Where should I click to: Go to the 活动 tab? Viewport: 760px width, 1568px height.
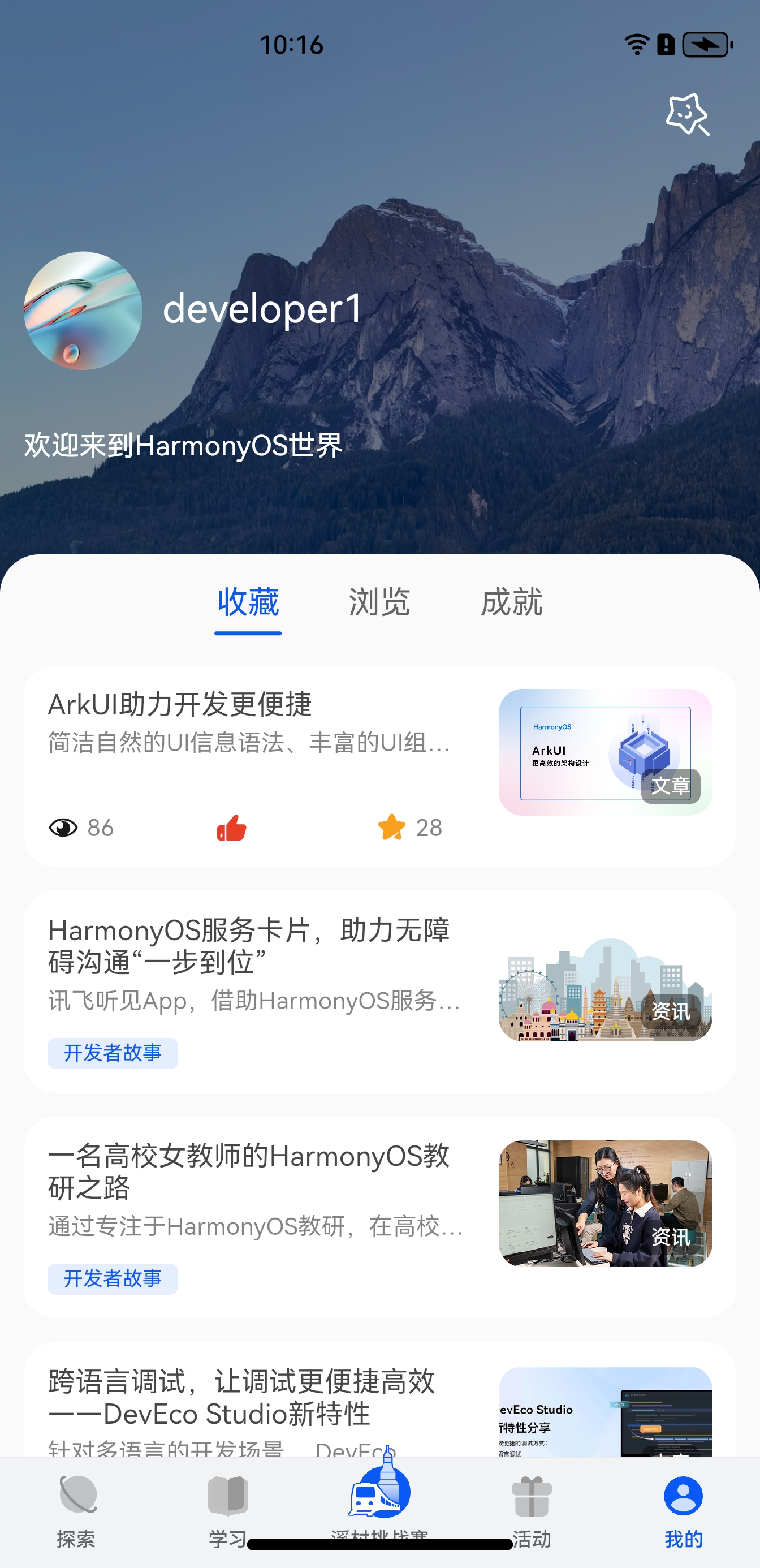click(x=531, y=1510)
